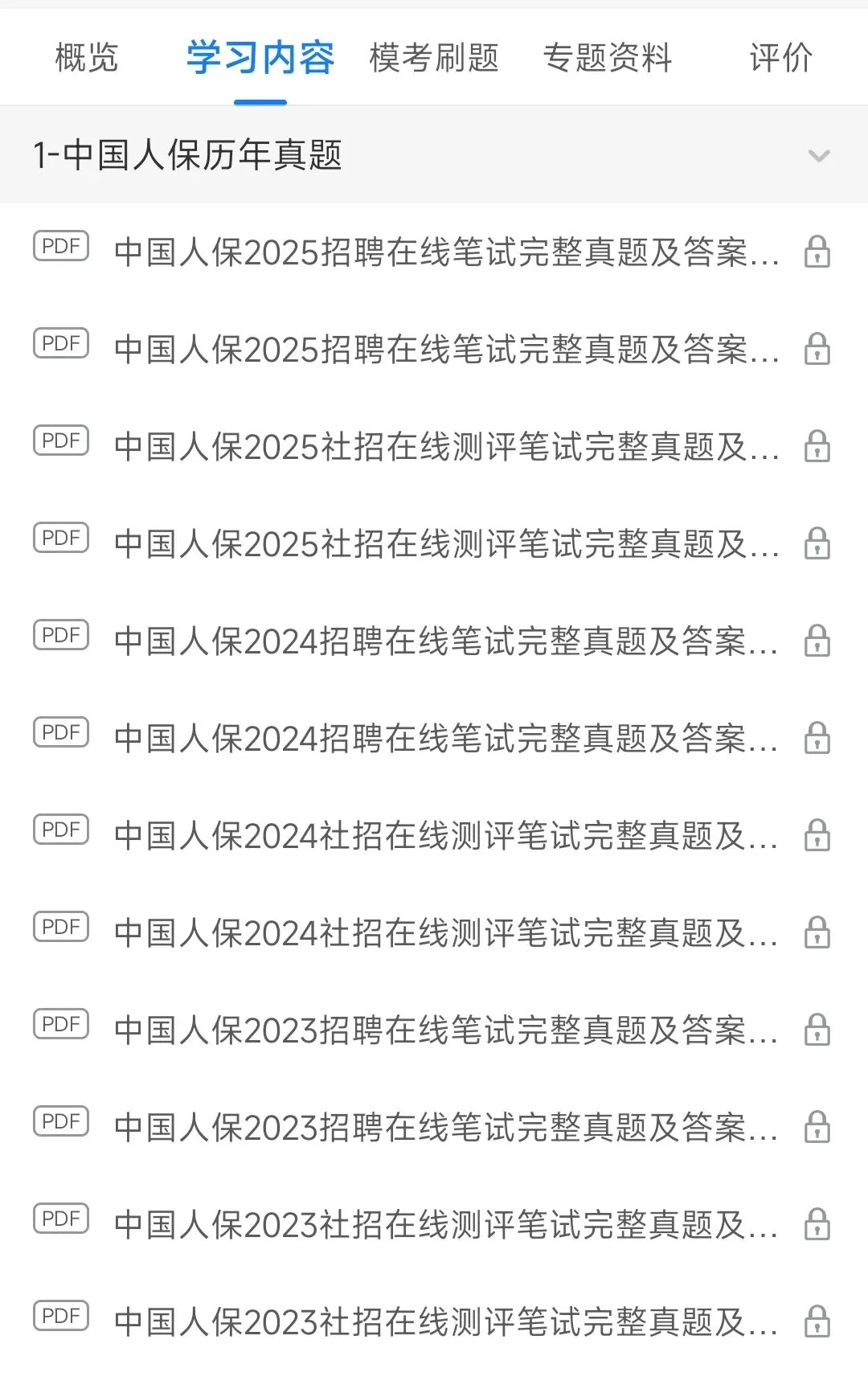868x1393 pixels.
Task: Open the first 中国人保2024招聘在线笔试 PDF
Action: (x=434, y=641)
